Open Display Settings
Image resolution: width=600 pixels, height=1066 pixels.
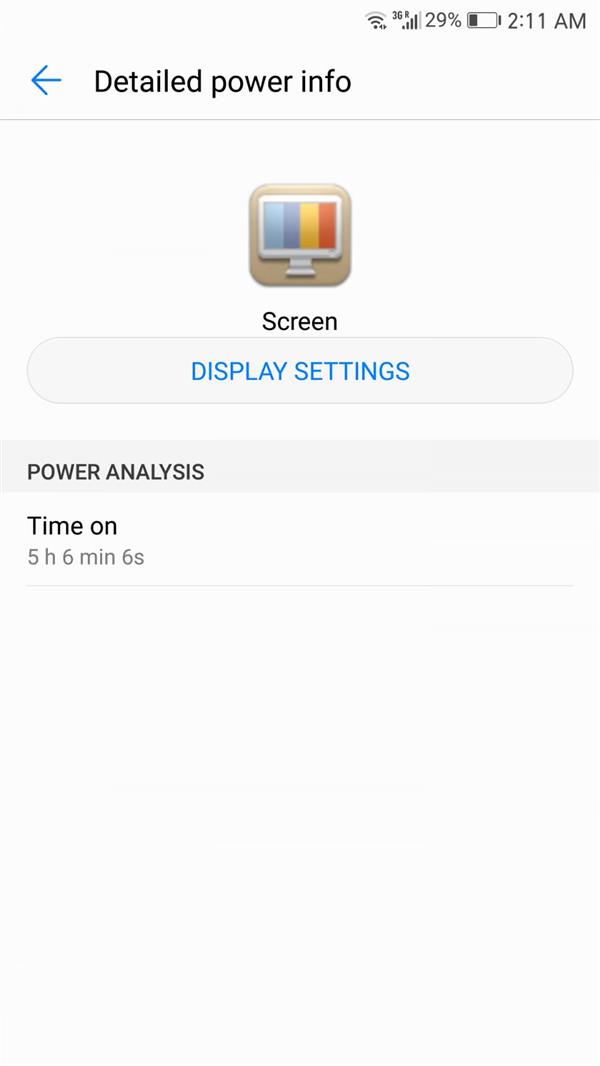pyautogui.click(x=300, y=371)
